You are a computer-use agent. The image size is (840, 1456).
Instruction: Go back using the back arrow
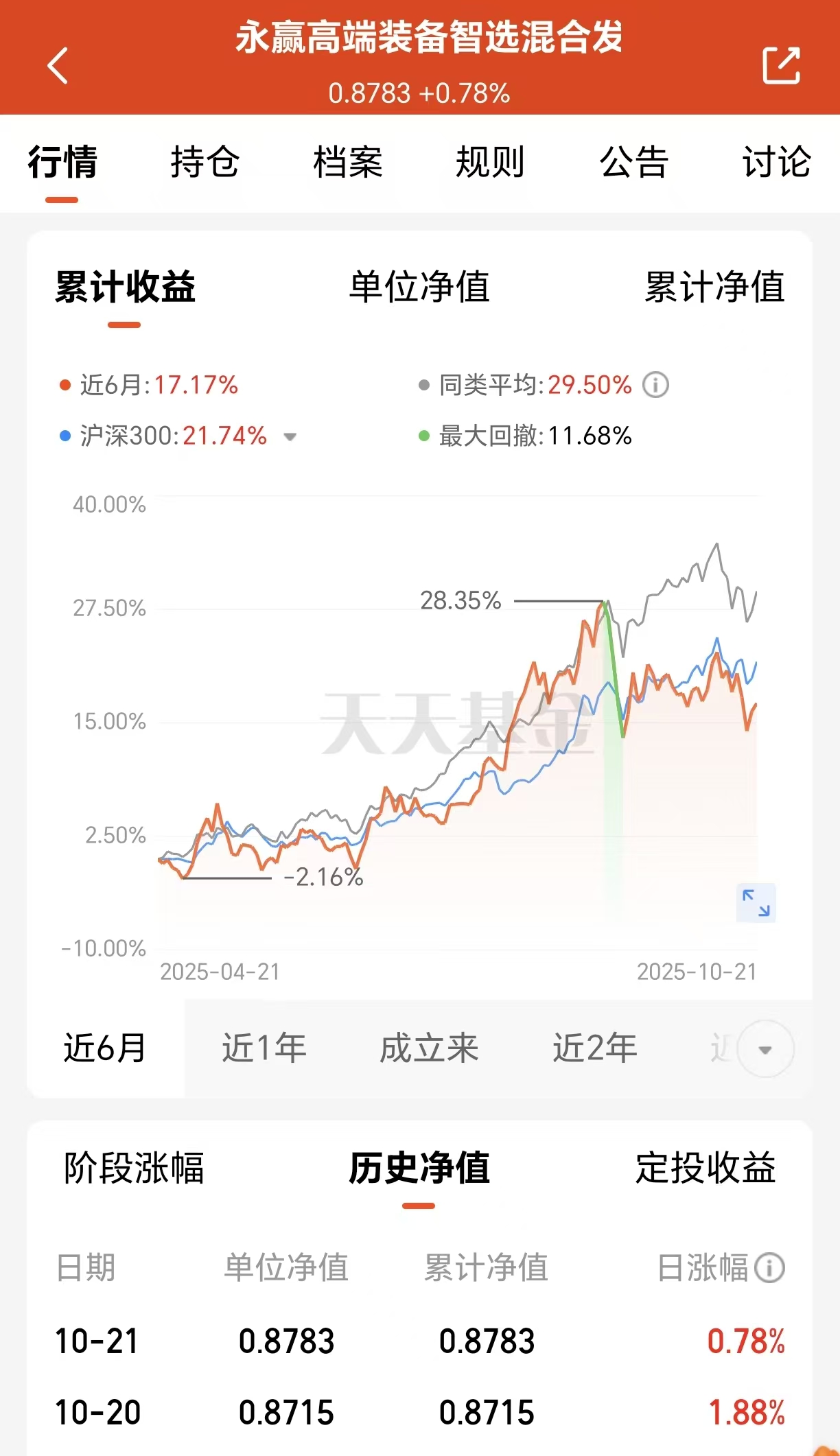tap(58, 67)
